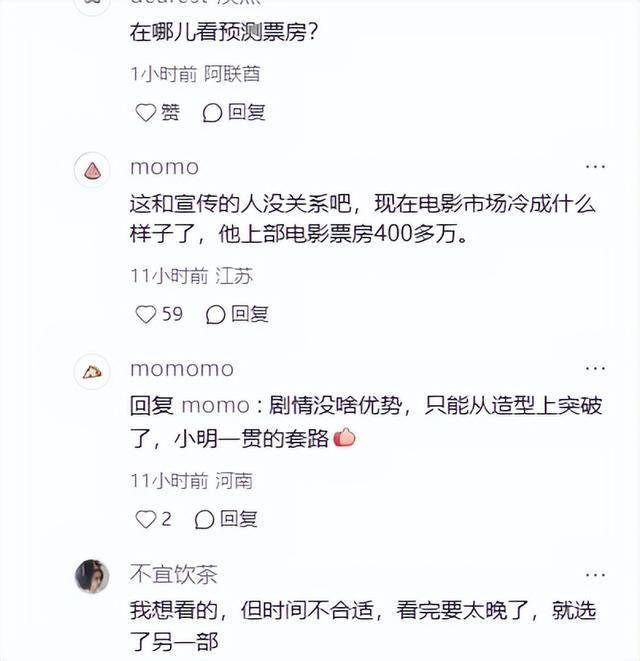Viewport: 640px width, 661px height.
Task: Open the 不宜饮茶 username link
Action: [174, 574]
